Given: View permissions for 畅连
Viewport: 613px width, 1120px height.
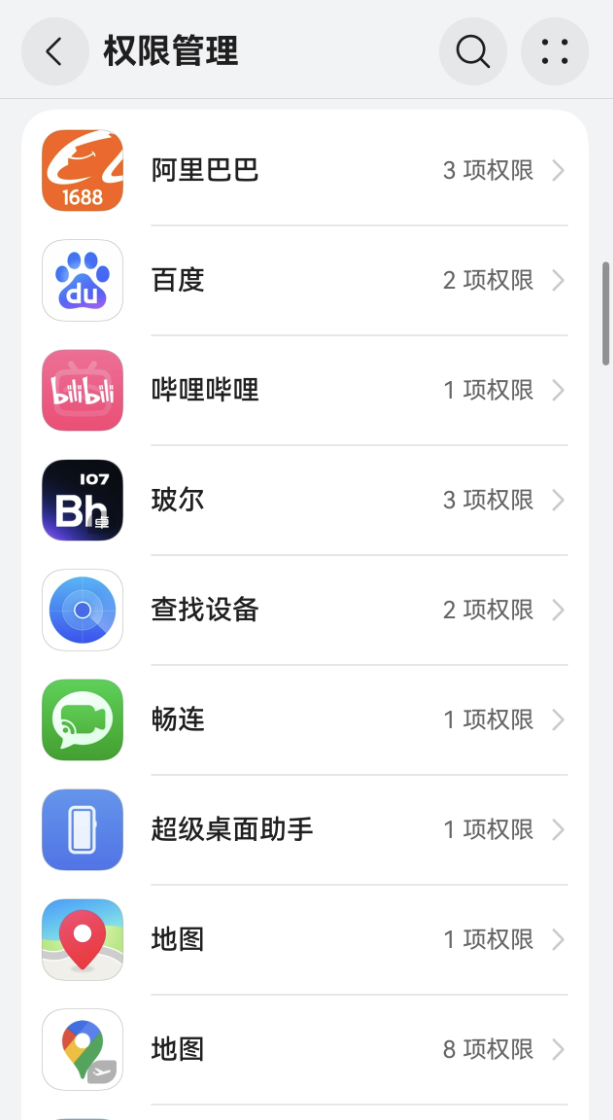Looking at the screenshot, I should pos(305,720).
